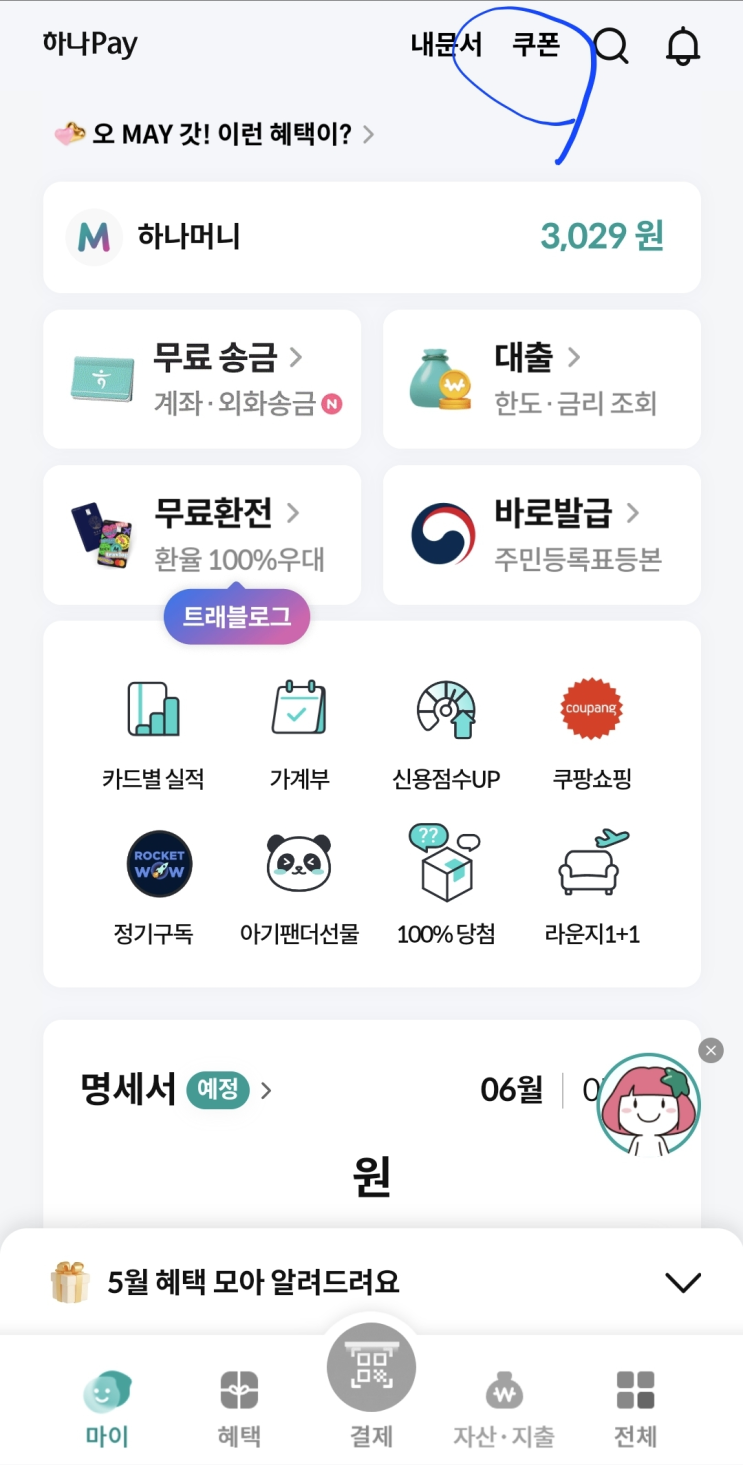
Task: Open the 쿠팡쇼핑 shortcut
Action: coord(592,734)
